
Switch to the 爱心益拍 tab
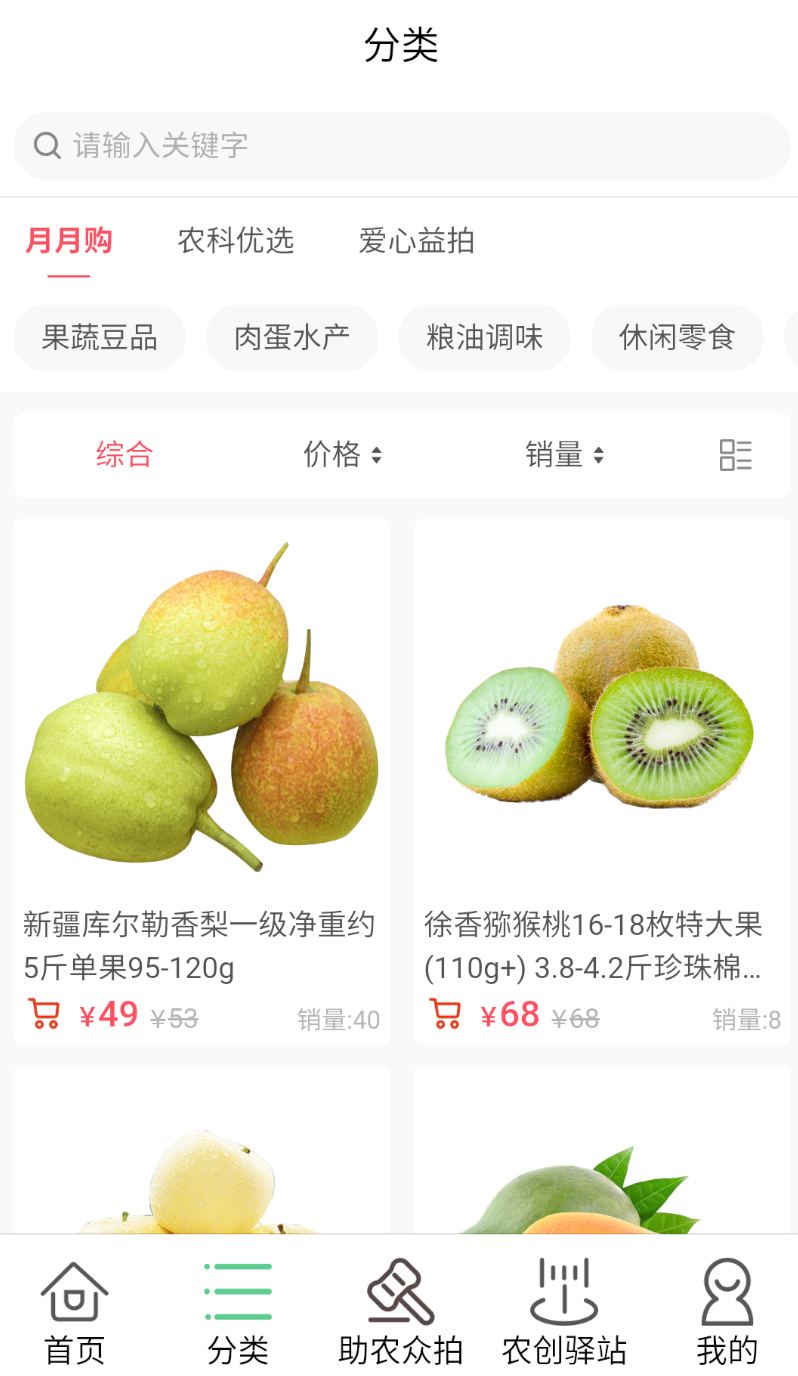(416, 241)
